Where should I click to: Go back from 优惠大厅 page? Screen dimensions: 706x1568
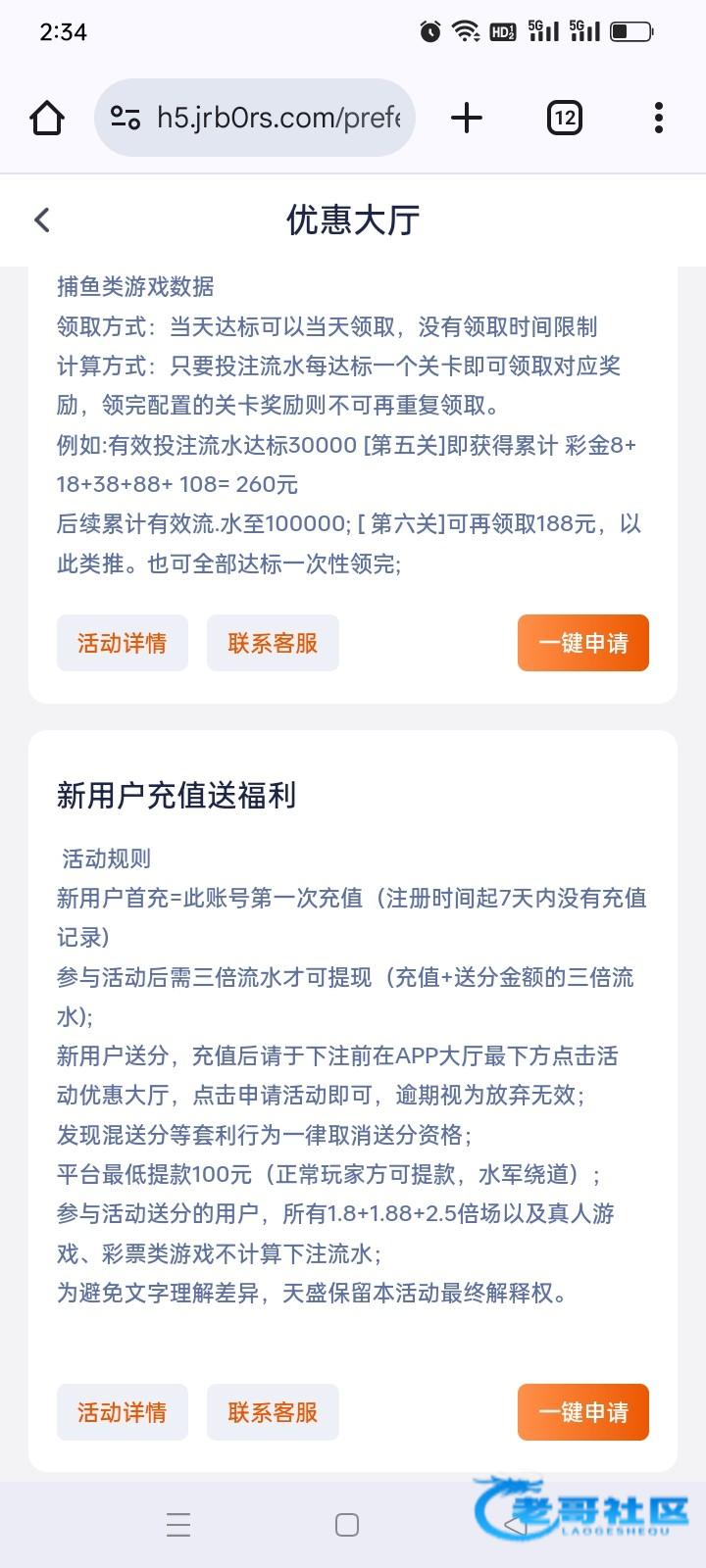point(42,220)
